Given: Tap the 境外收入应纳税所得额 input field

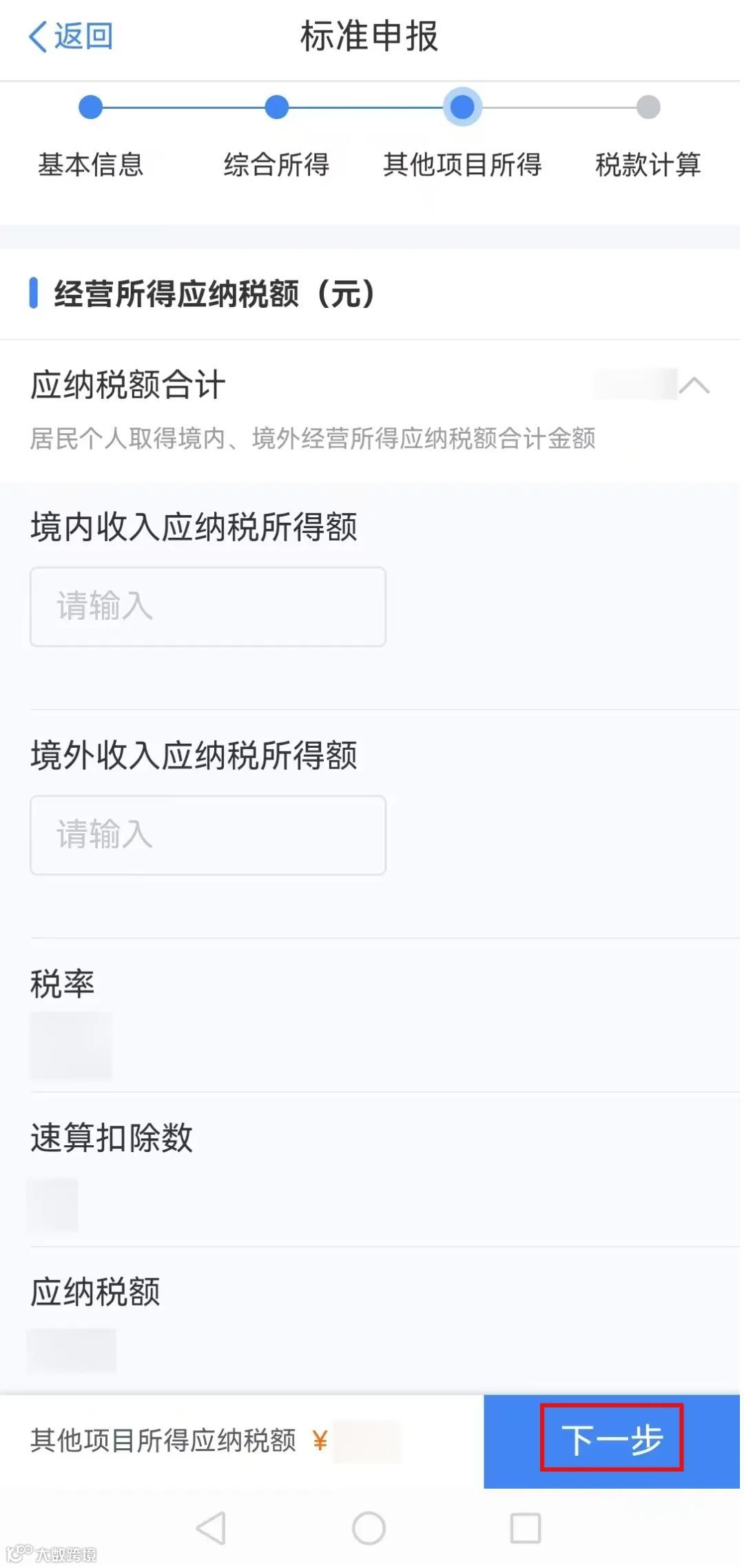Looking at the screenshot, I should [207, 835].
